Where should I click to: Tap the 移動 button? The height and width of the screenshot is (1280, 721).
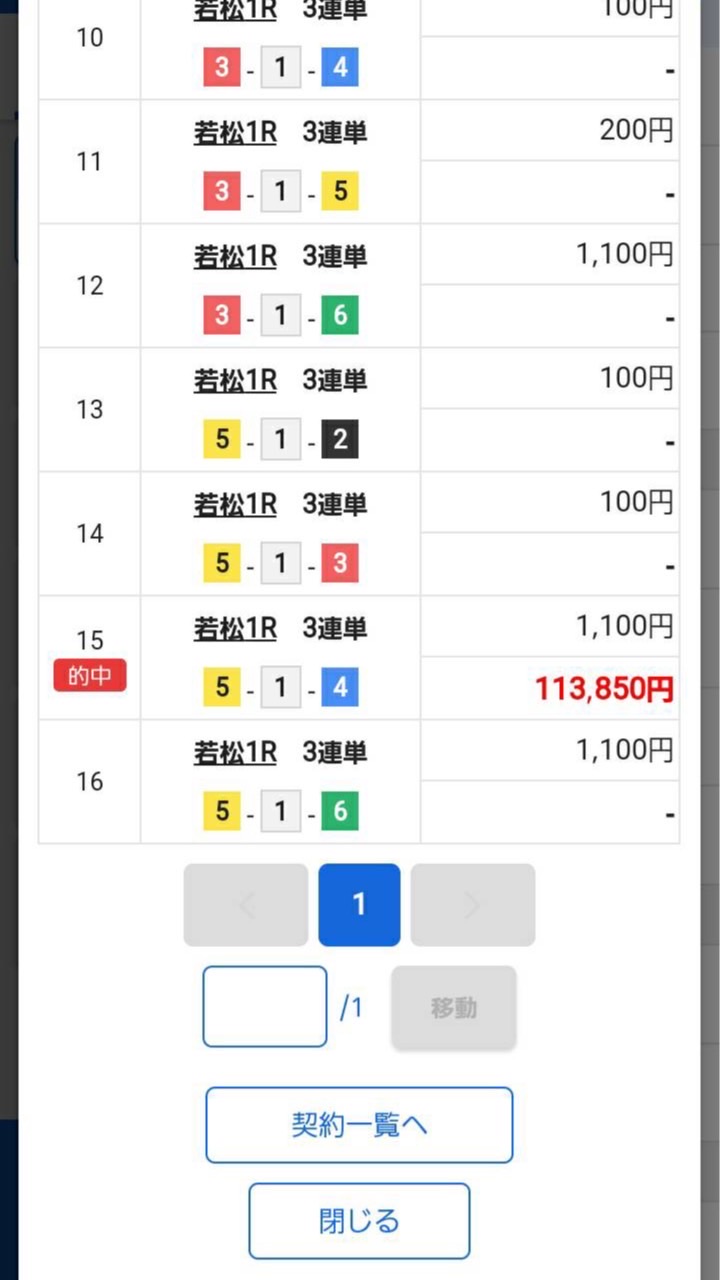453,1008
